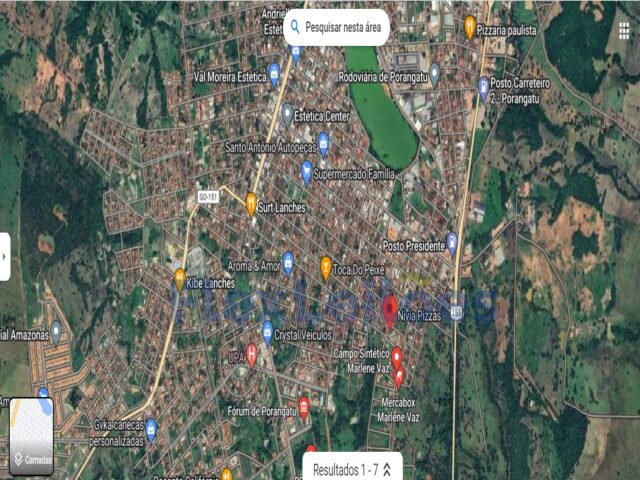Open the Posto Carreteiro 2 marker
This screenshot has width=640, height=480.
tap(484, 86)
